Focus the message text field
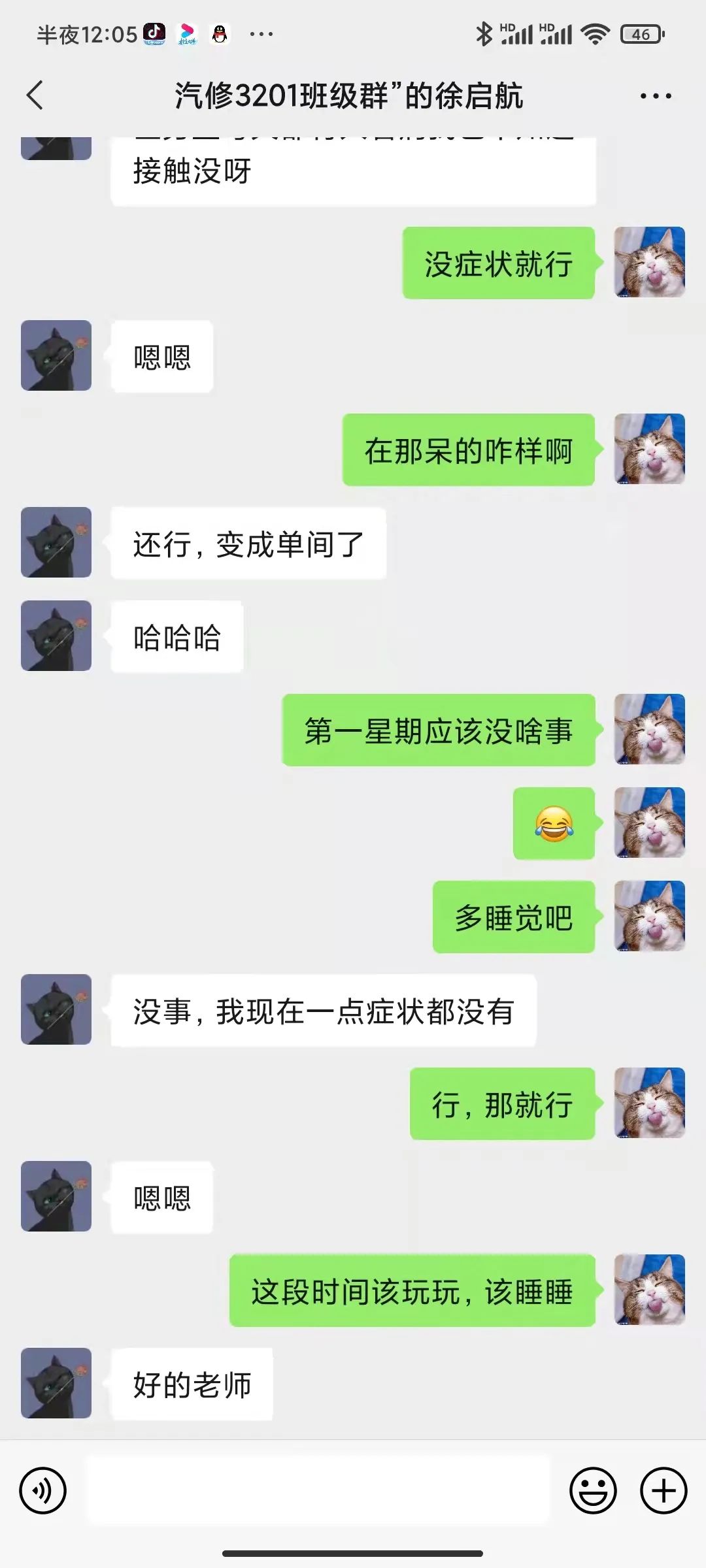The width and height of the screenshot is (706, 1568). 318,1491
